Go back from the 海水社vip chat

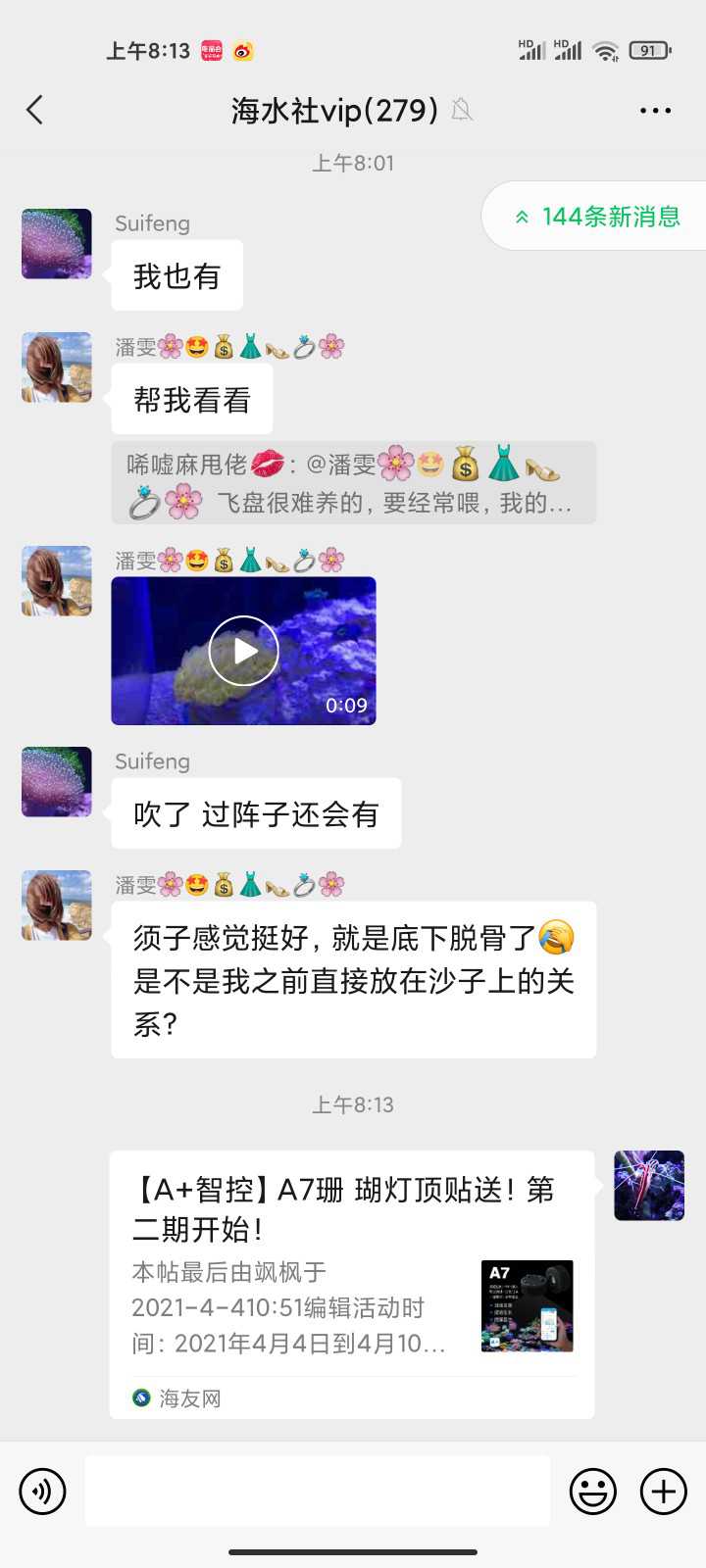35,110
